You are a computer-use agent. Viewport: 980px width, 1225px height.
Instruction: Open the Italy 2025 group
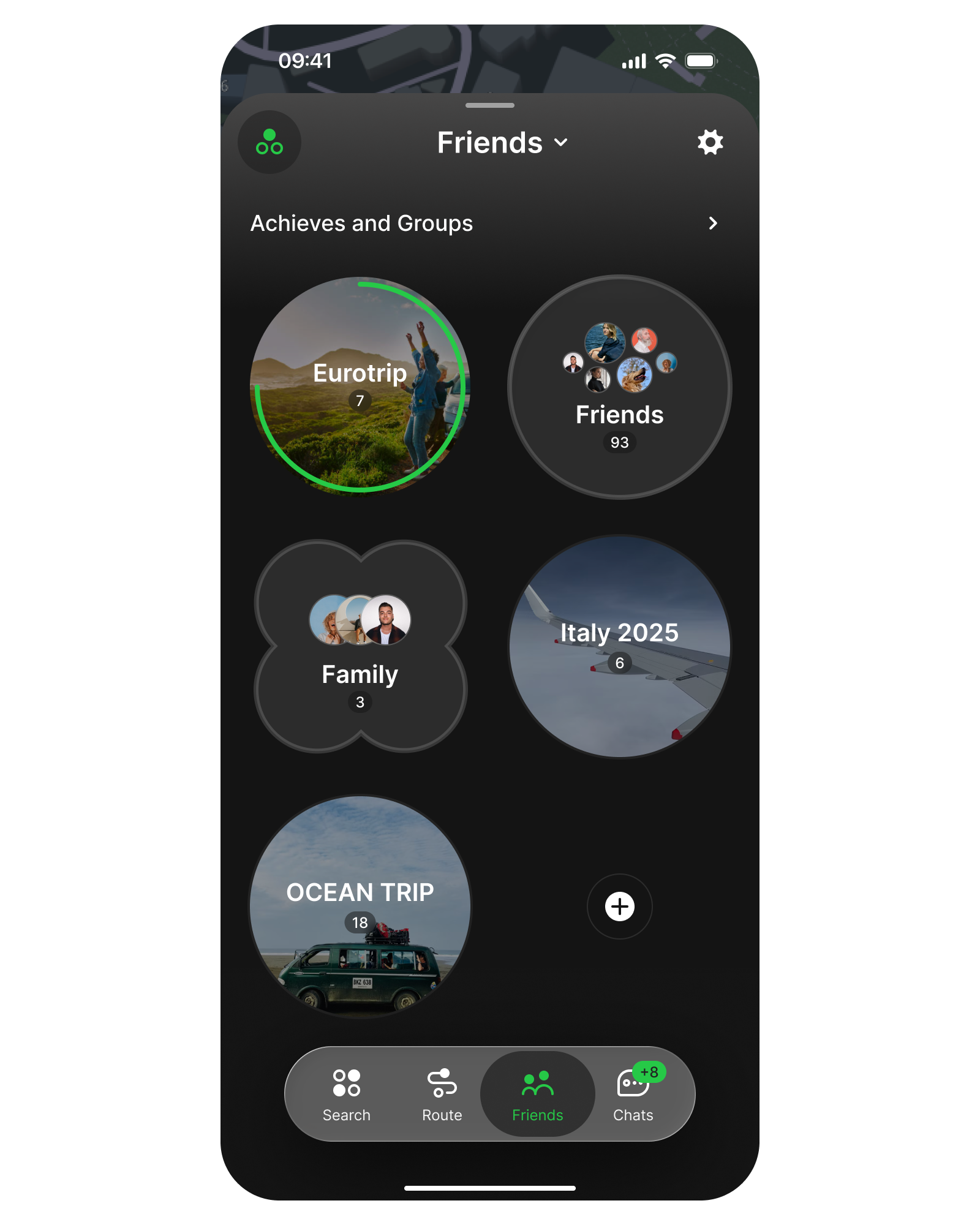point(619,647)
